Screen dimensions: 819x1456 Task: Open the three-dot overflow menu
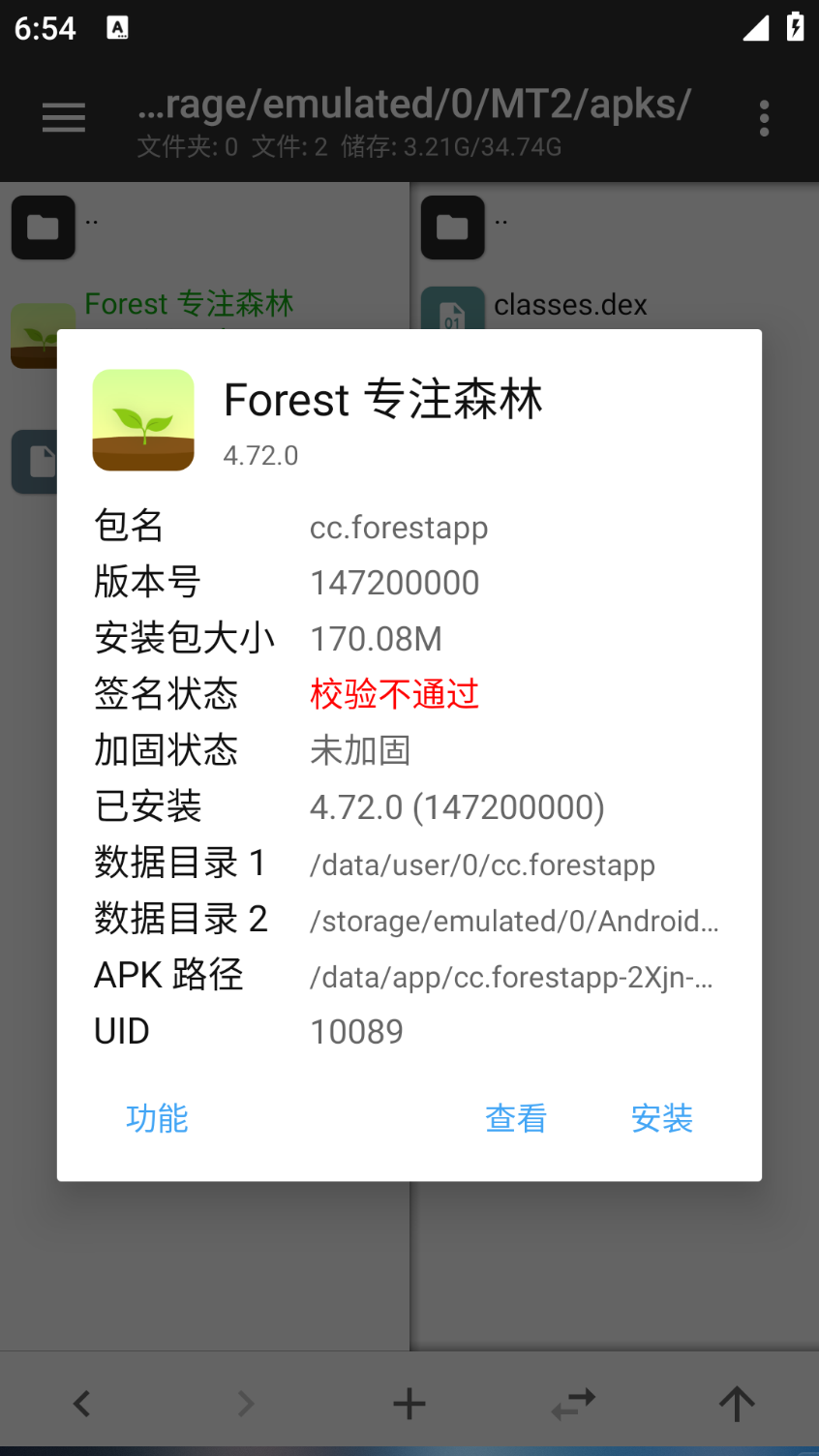click(x=764, y=118)
